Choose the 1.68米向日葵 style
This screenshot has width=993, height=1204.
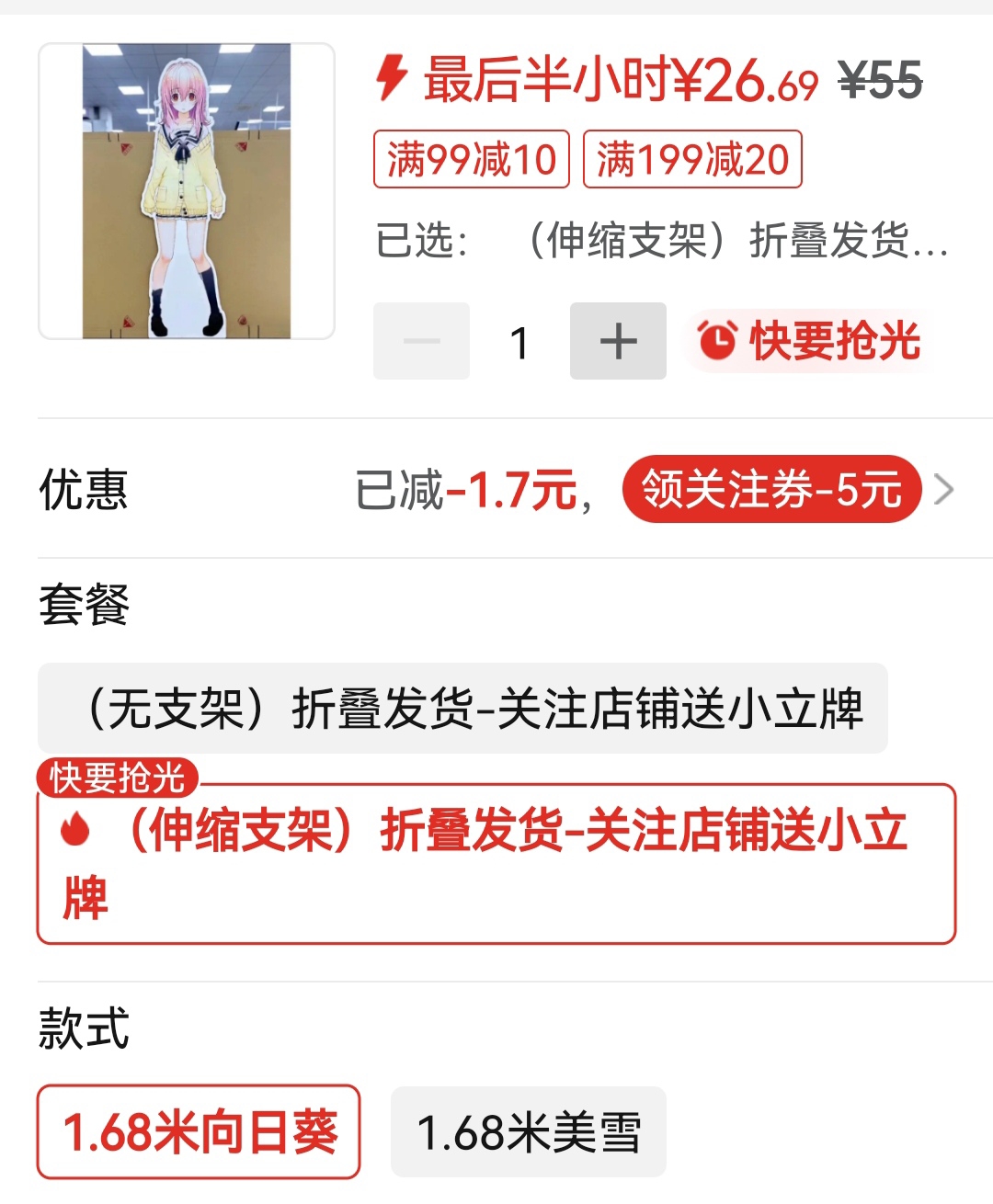199,1131
